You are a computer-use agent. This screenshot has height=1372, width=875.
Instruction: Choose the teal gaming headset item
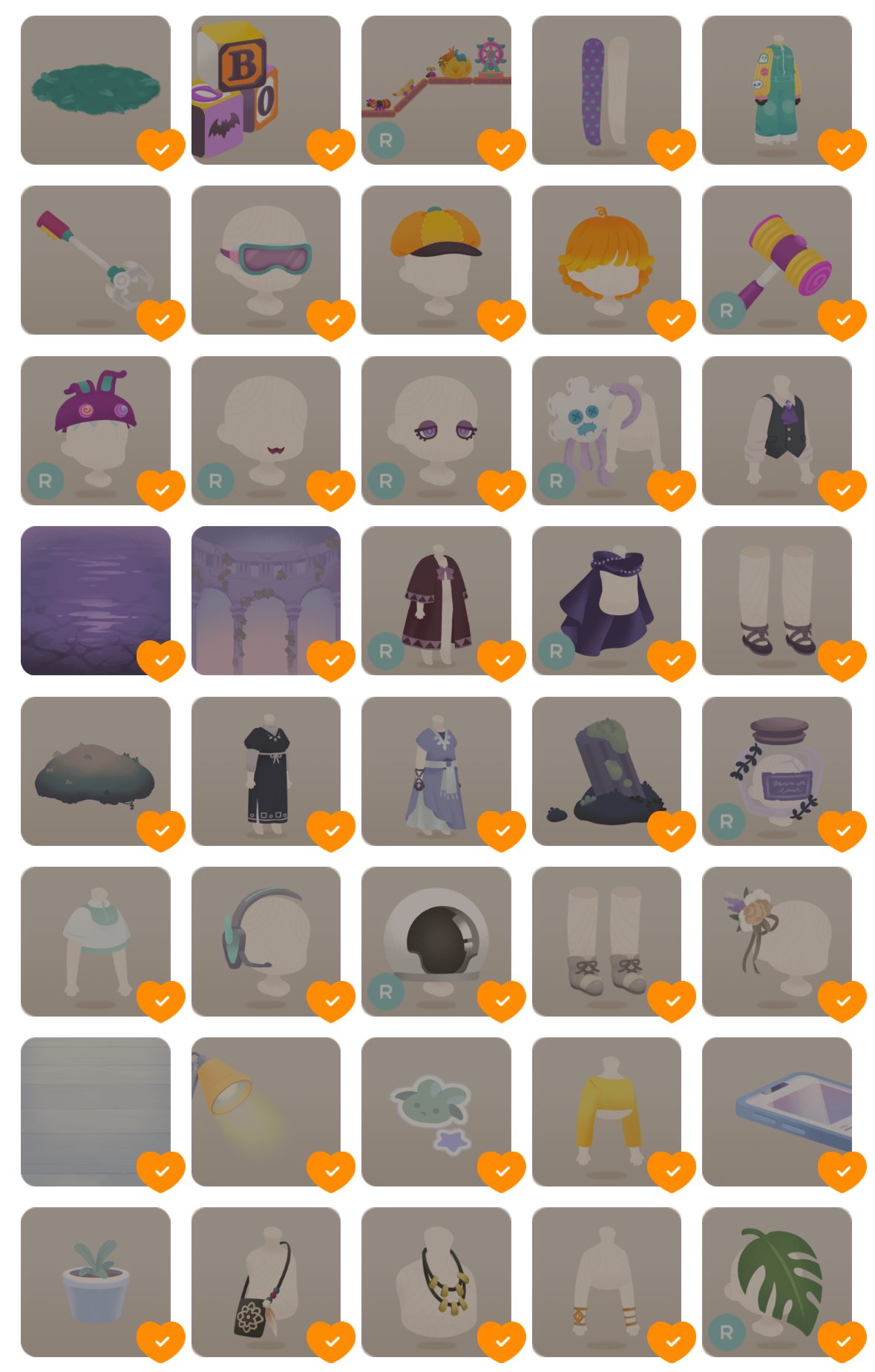[x=266, y=941]
